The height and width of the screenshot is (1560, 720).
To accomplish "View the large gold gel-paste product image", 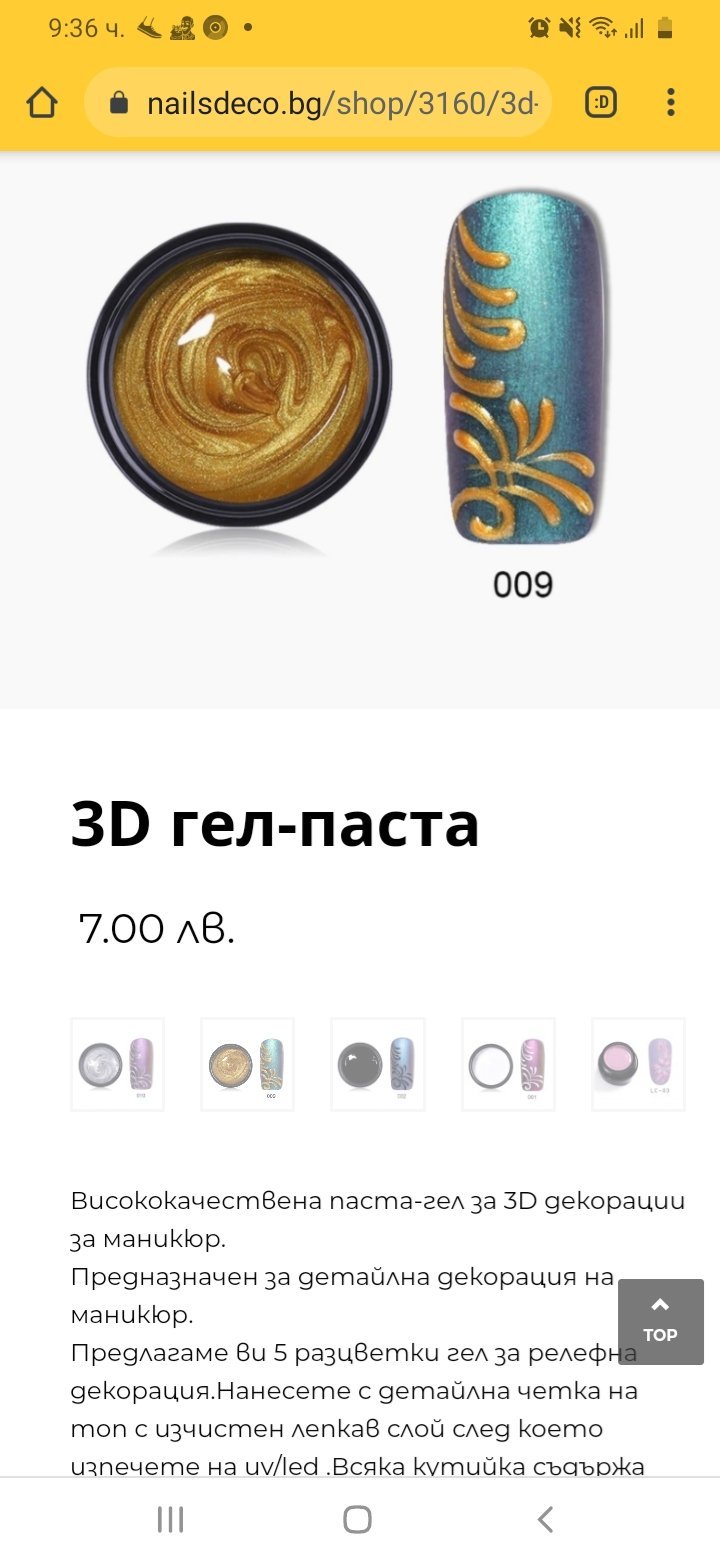I will pyautogui.click(x=359, y=400).
